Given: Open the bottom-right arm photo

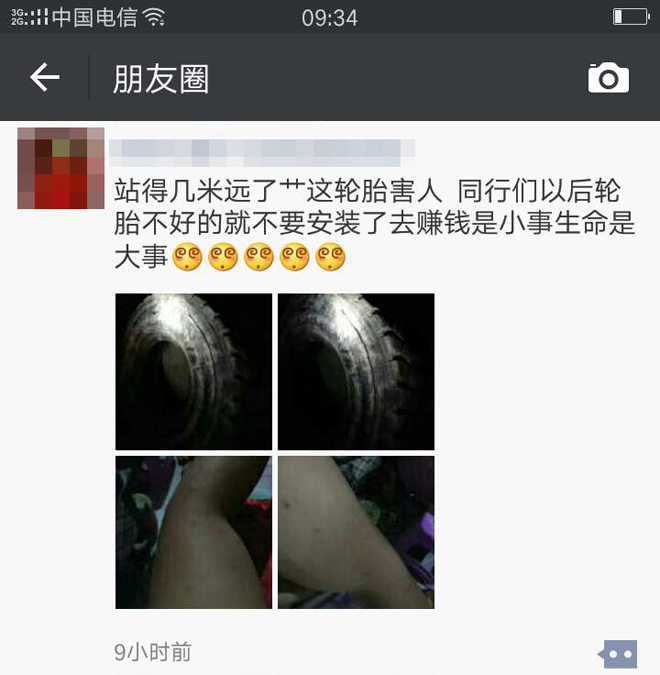Looking at the screenshot, I should click(356, 533).
